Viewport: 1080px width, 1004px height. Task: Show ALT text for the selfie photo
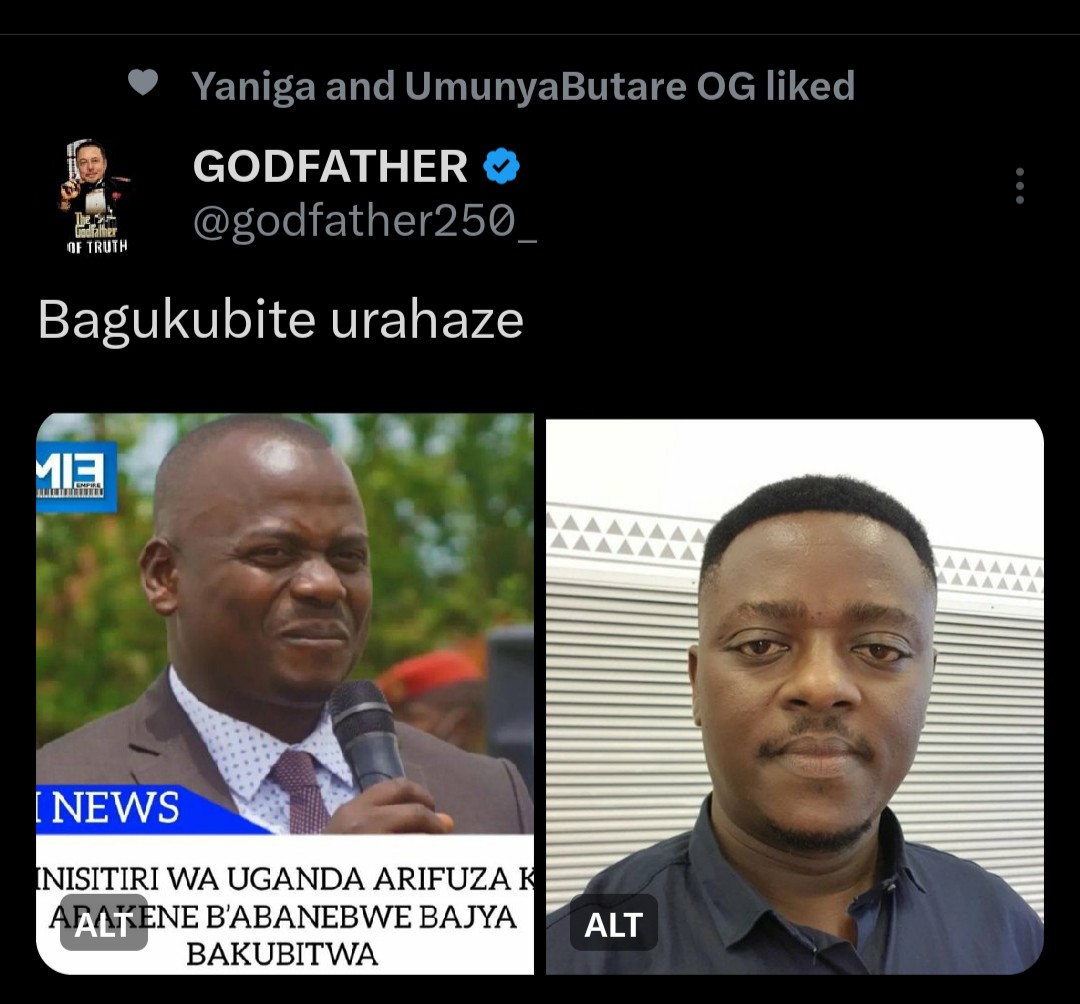coord(613,925)
